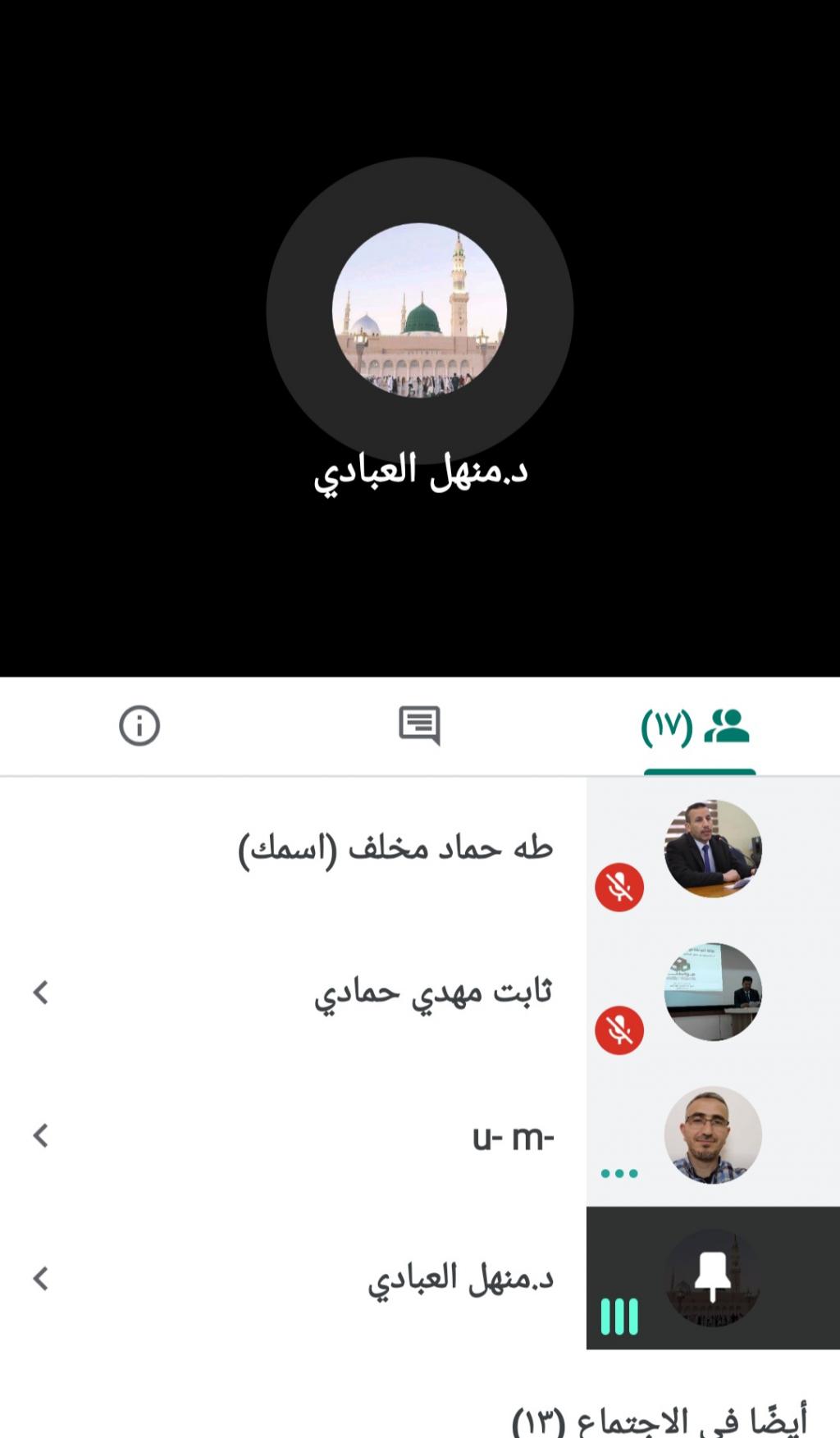Tap the main video tile of د.منهل العبادي
Viewport: 840px width, 1438px height.
pos(419,312)
